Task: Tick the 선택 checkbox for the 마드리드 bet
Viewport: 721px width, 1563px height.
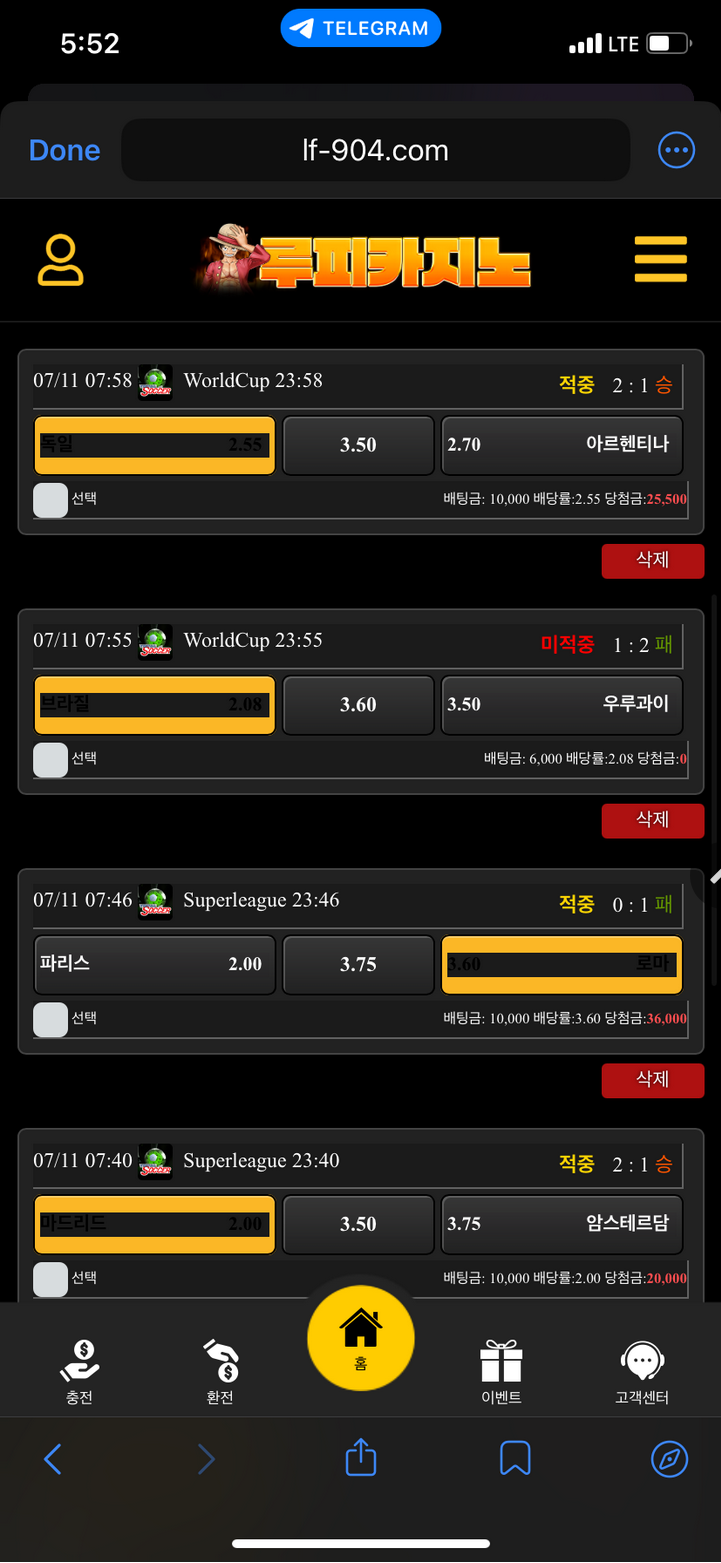Action: (50, 1279)
